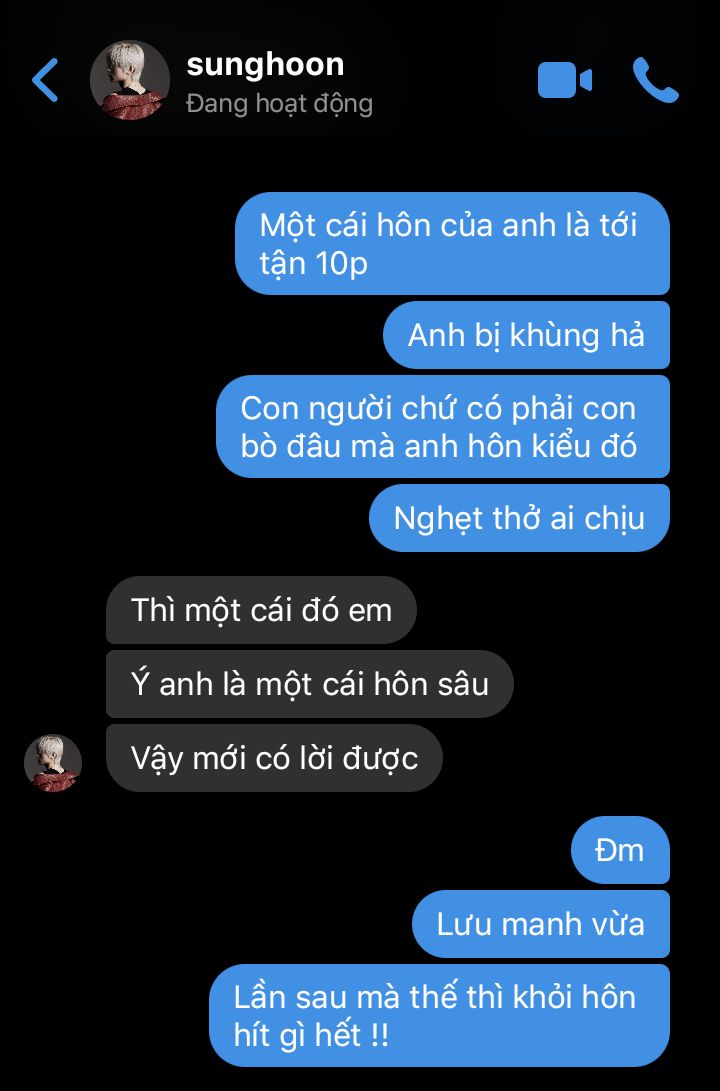The width and height of the screenshot is (720, 1091).
Task: Start a video call with sunghoon
Action: (x=564, y=80)
